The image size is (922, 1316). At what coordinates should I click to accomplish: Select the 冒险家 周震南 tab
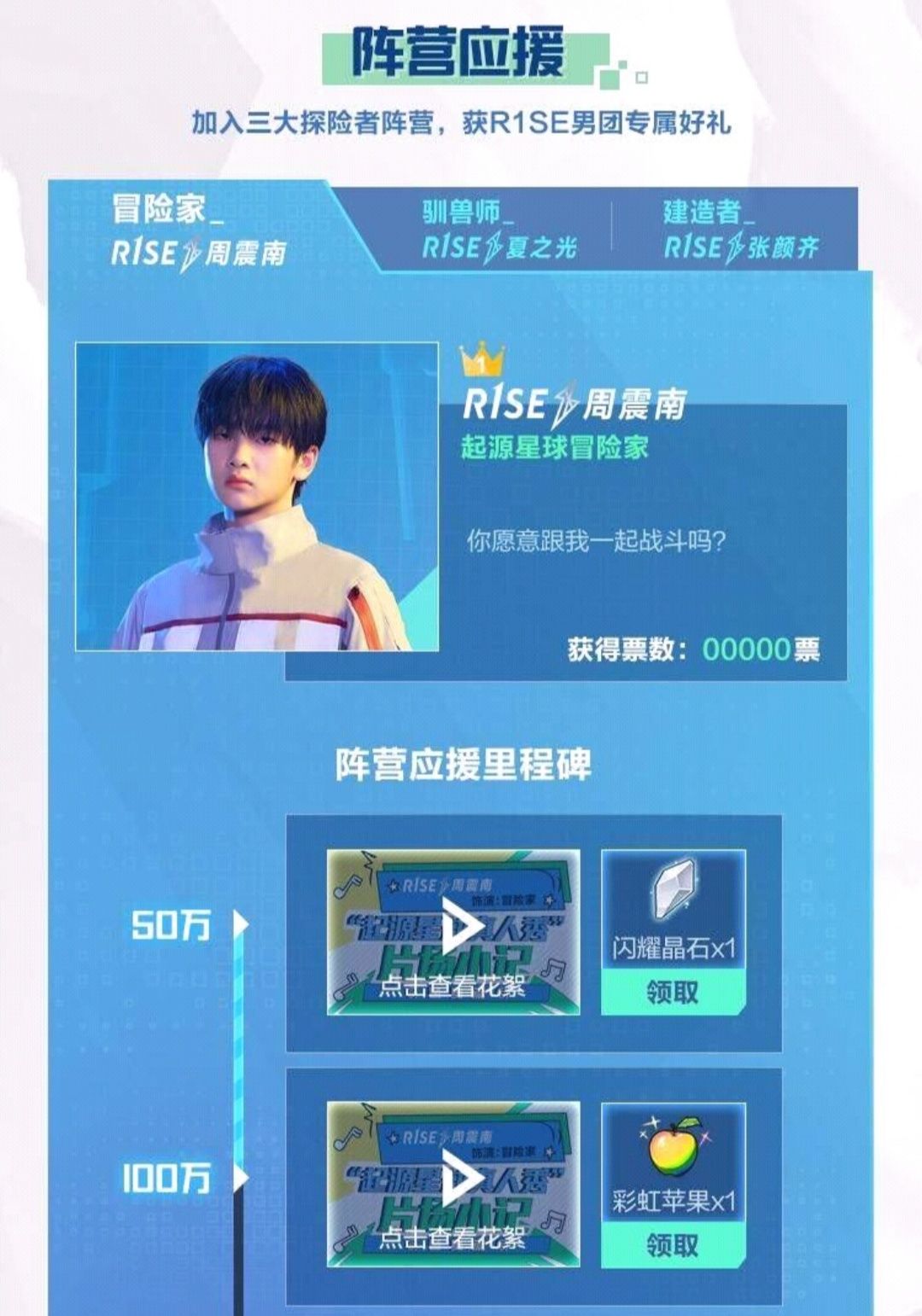click(x=198, y=230)
